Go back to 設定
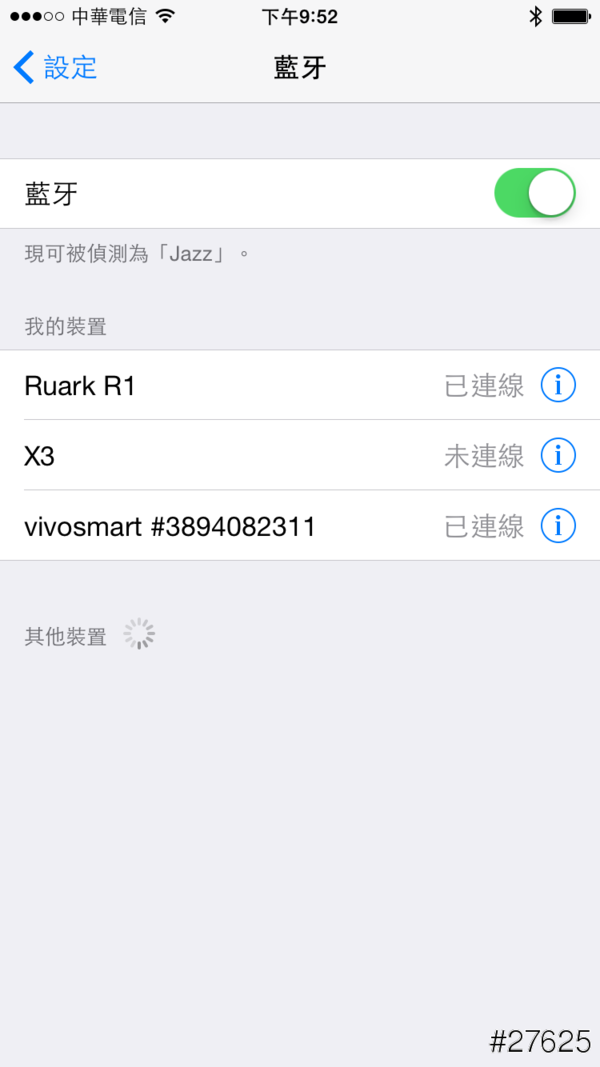Screen dimensions: 600x1067 pyautogui.click(x=56, y=68)
